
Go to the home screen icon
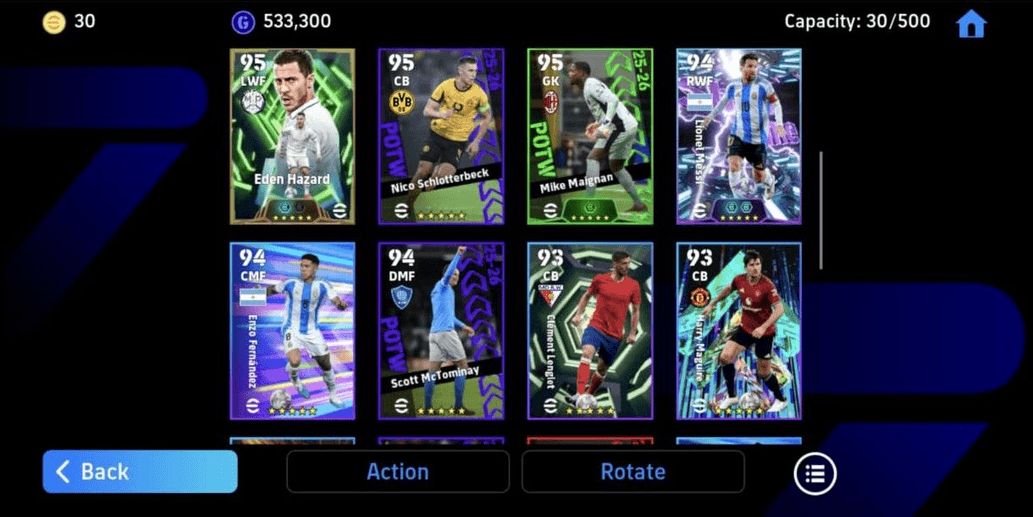(x=971, y=24)
